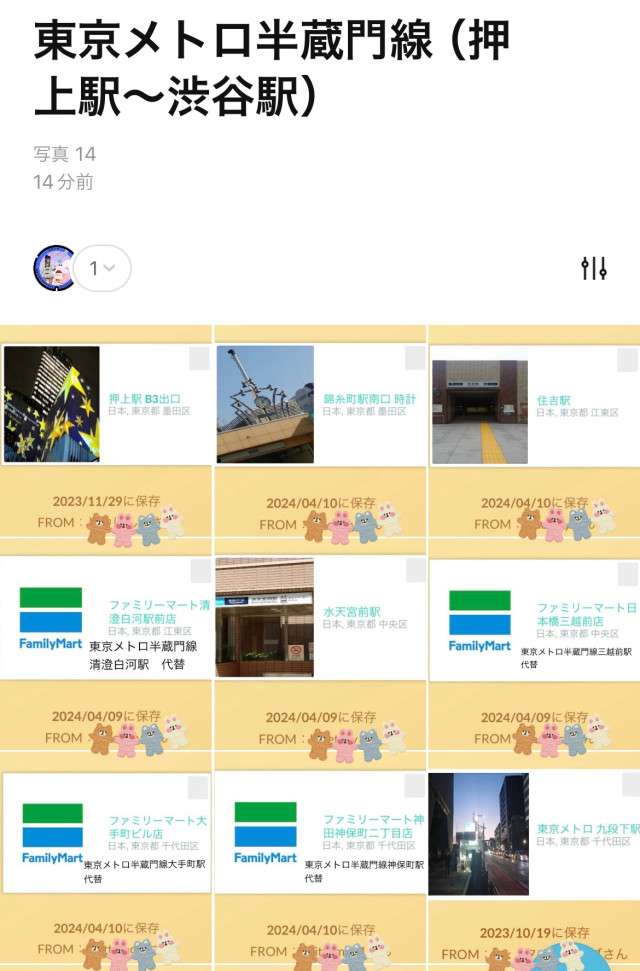Select the checkbox on 押上駅 B3出口 card
Viewport: 640px width, 971px height.
pos(199,359)
